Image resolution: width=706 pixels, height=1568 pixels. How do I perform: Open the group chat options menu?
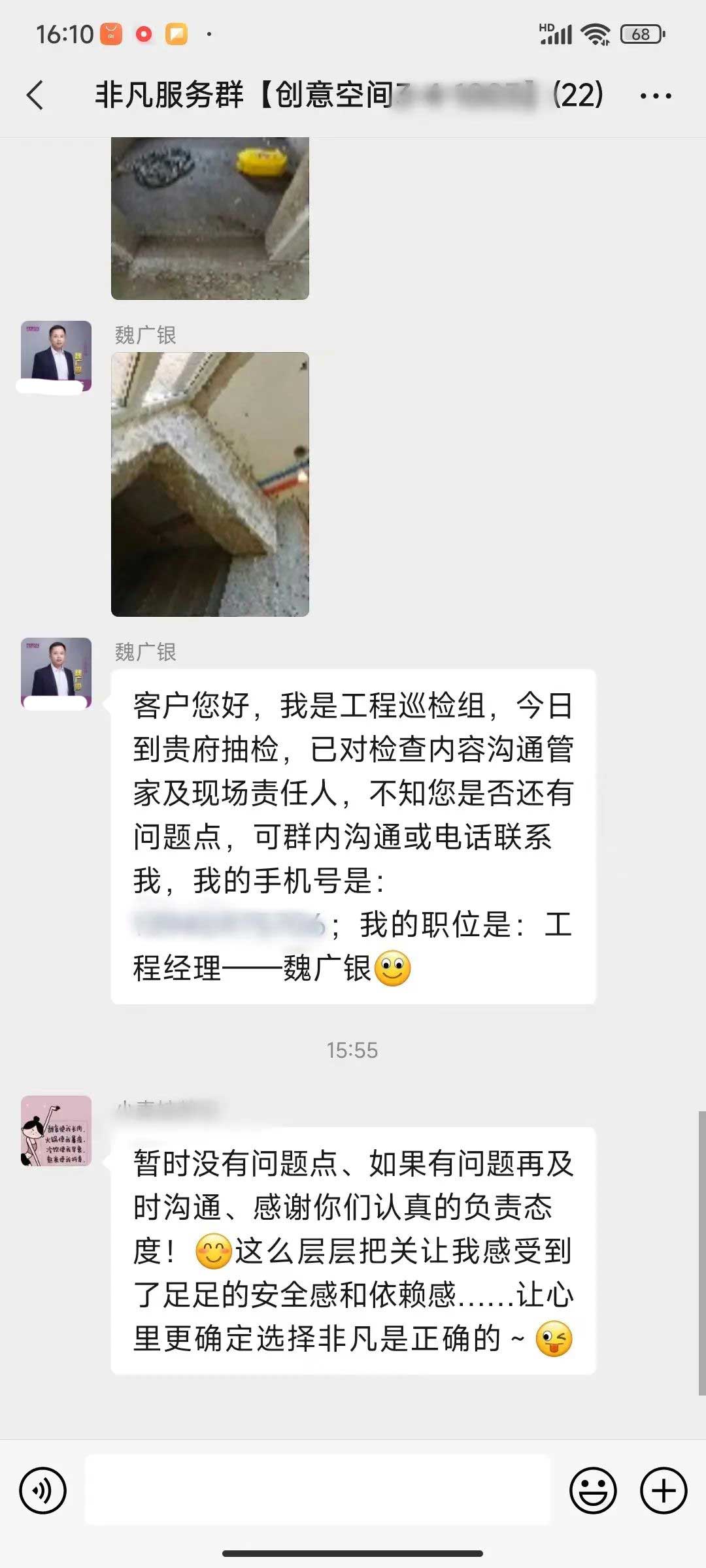tap(655, 96)
